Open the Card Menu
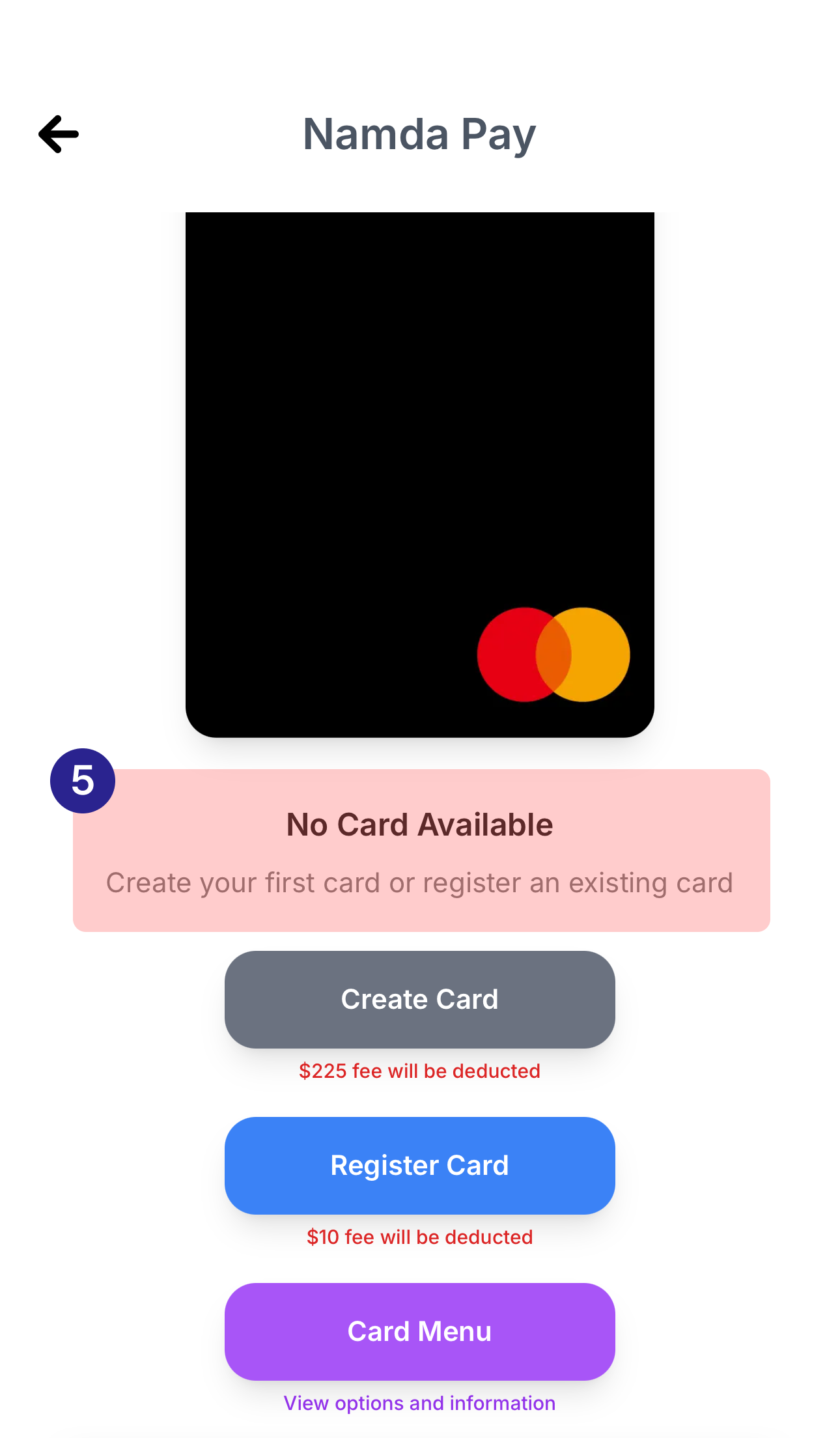840x1438 pixels. (x=419, y=1331)
